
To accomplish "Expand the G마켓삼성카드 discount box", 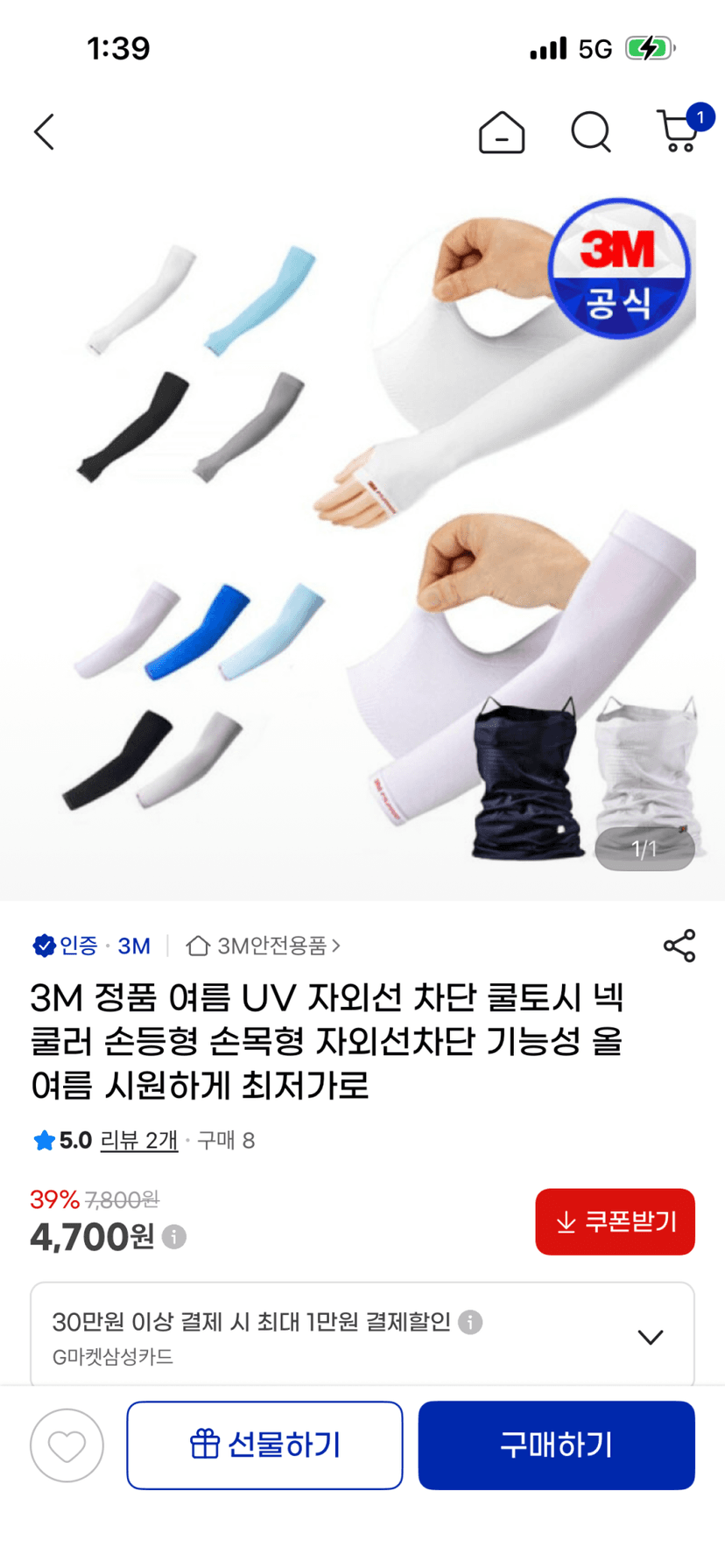I will [362, 1336].
